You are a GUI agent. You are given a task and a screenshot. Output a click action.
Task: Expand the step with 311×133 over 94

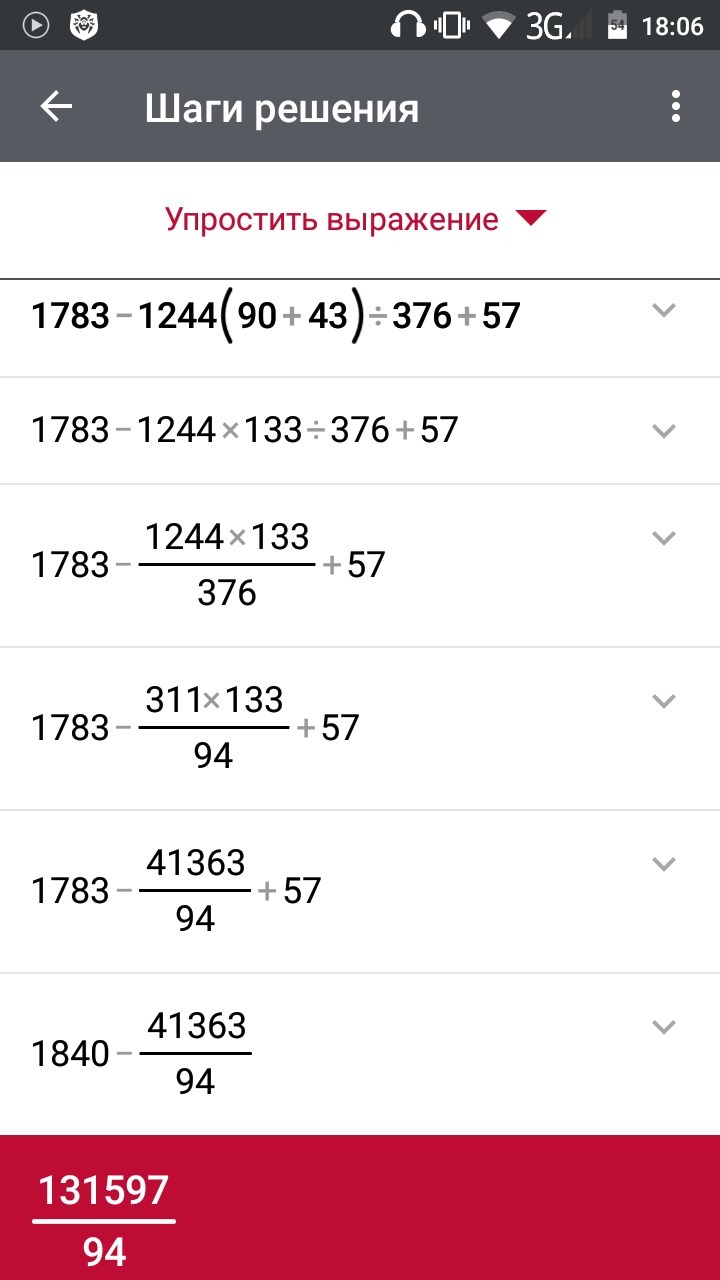click(x=664, y=701)
